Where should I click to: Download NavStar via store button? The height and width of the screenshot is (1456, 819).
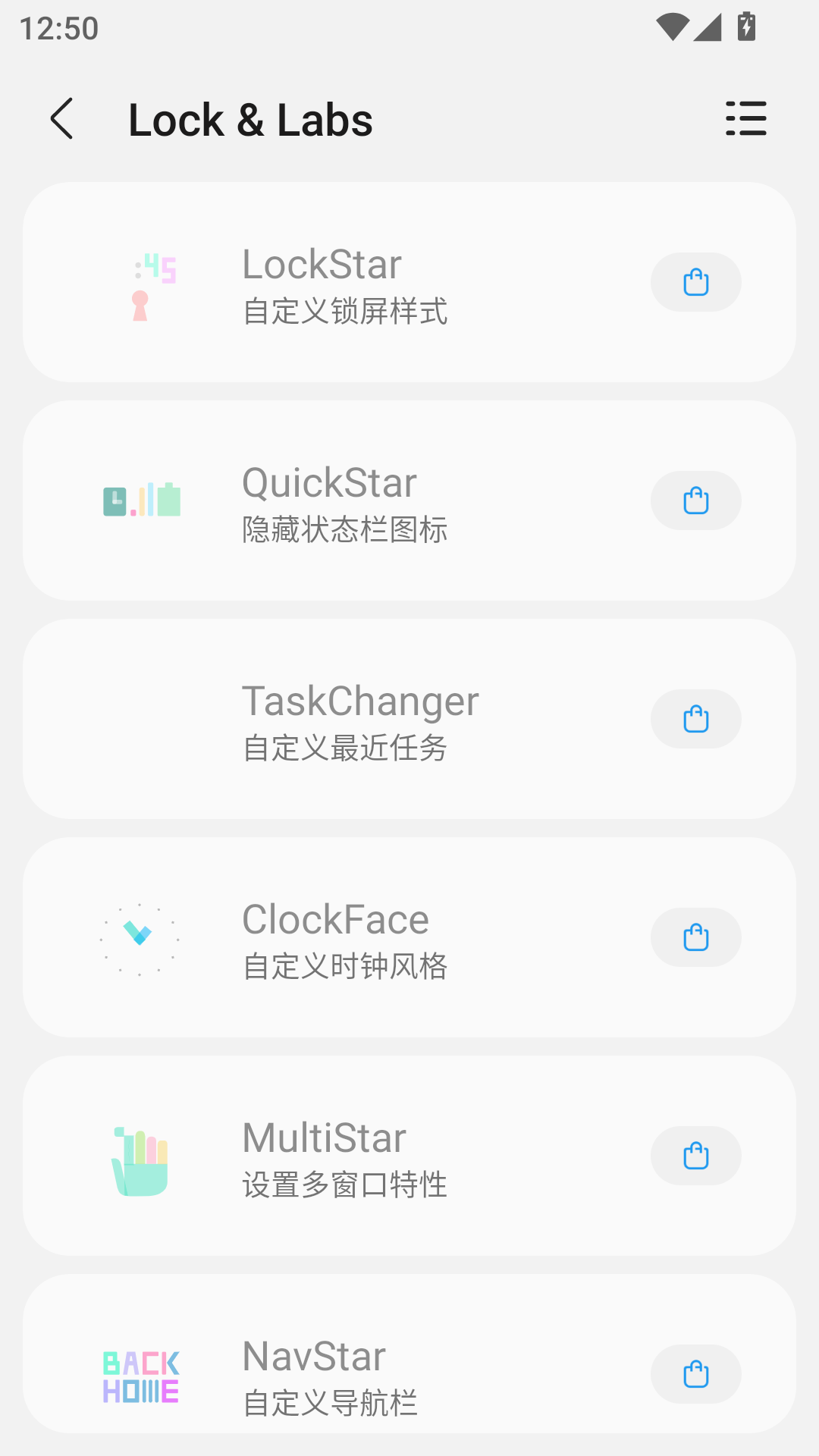point(695,1374)
